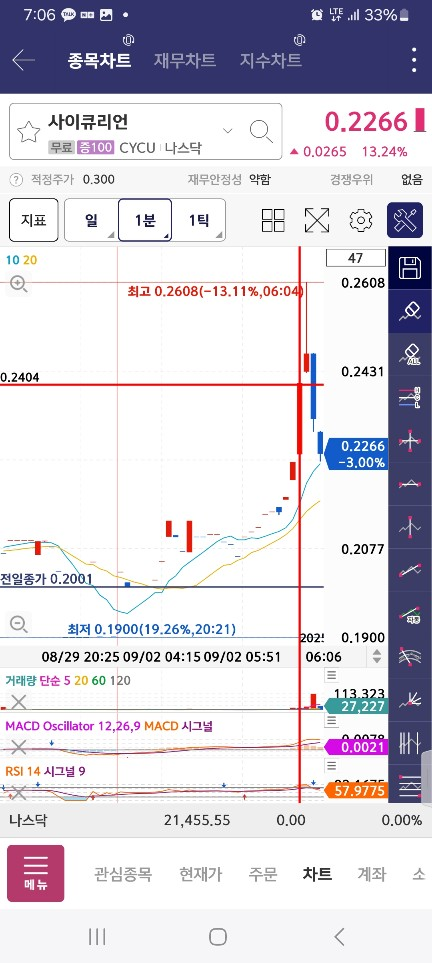Switch to the 재무차트 tab
The width and height of the screenshot is (432, 963).
coord(184,60)
